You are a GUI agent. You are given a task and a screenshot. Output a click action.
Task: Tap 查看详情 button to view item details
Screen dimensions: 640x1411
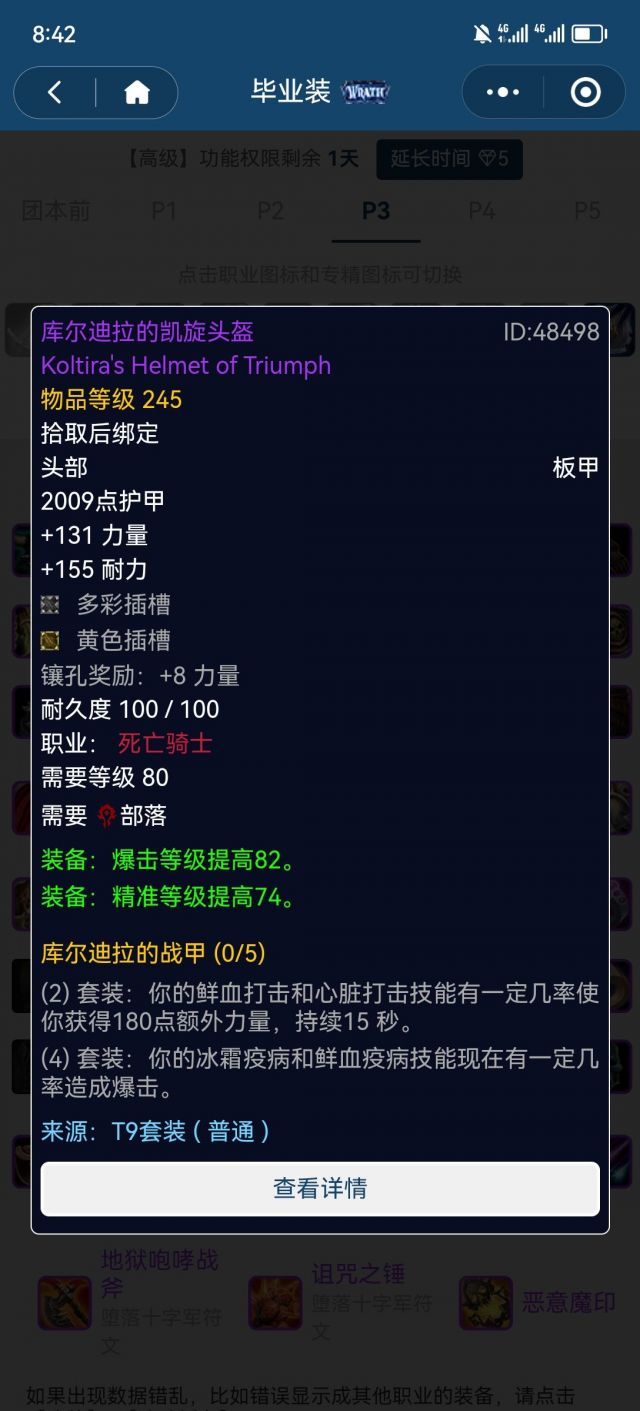pos(320,1188)
